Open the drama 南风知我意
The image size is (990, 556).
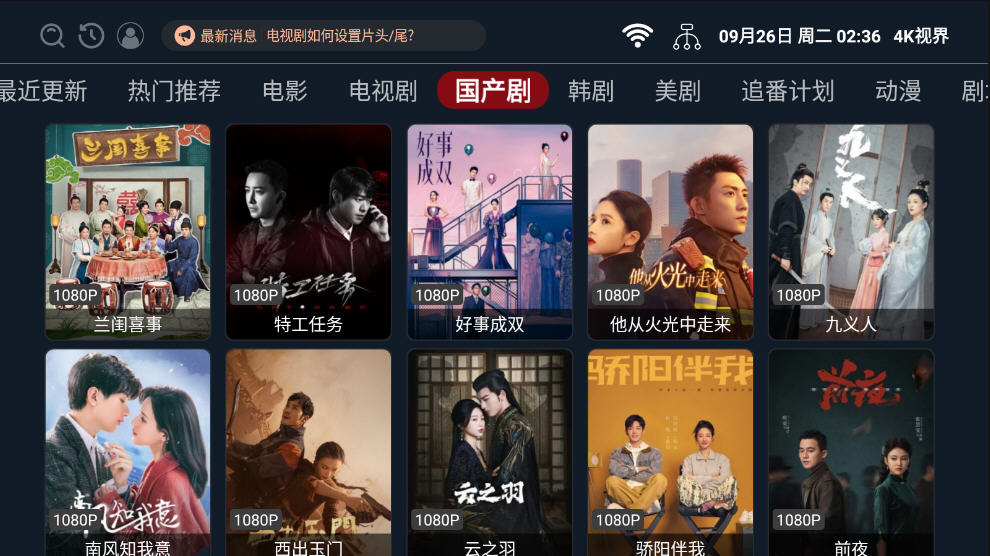[128, 452]
